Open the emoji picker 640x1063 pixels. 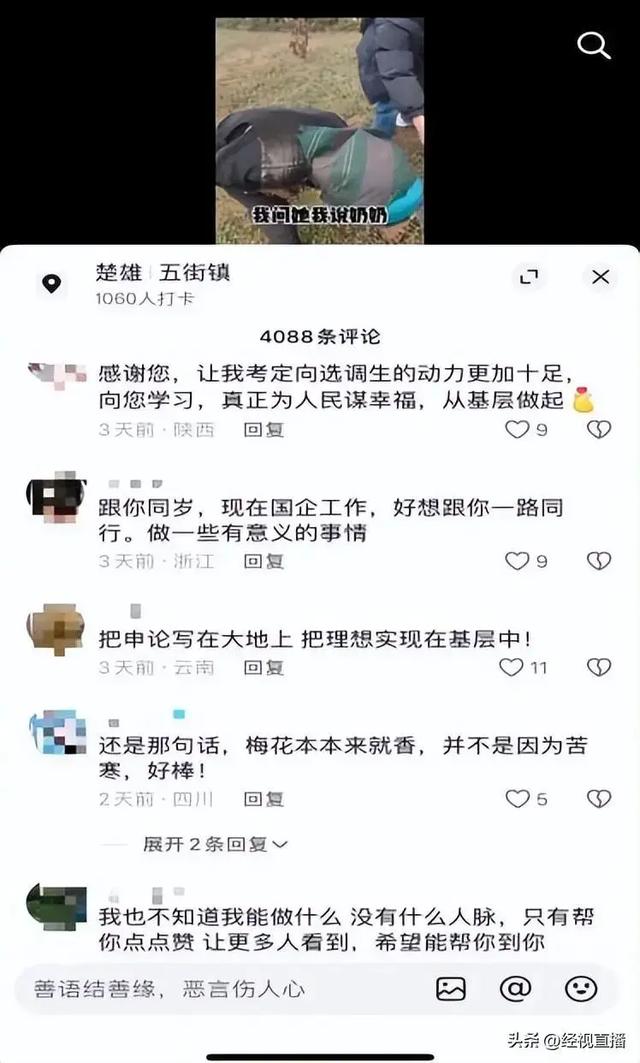point(580,989)
